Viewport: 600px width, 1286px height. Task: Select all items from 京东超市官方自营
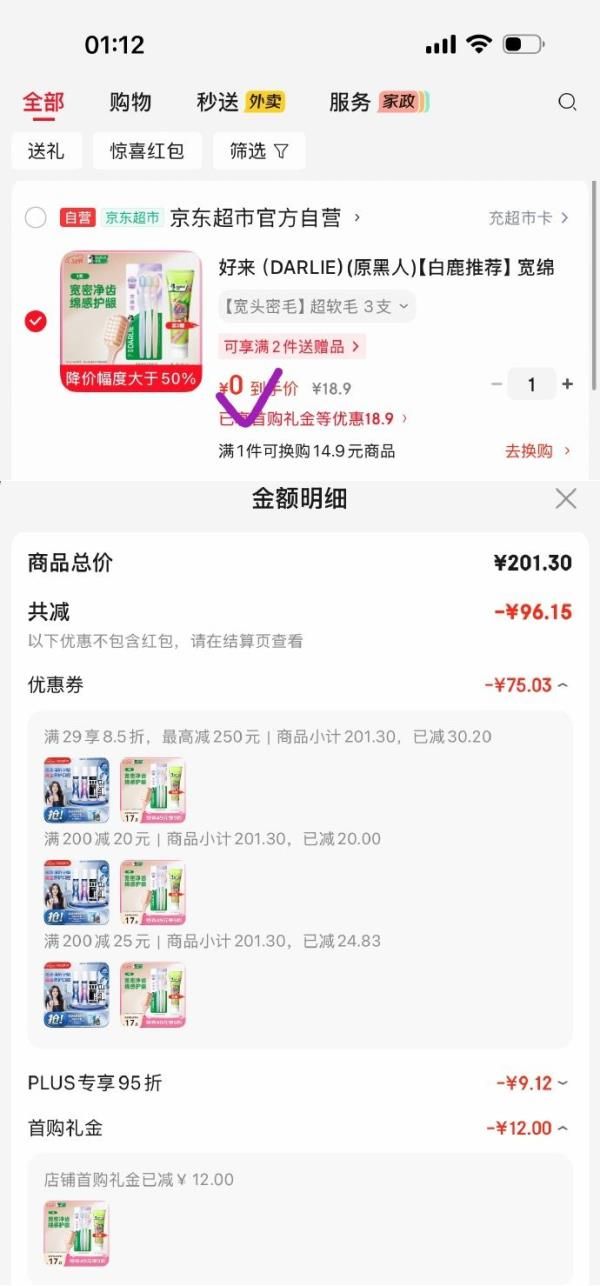(36, 218)
